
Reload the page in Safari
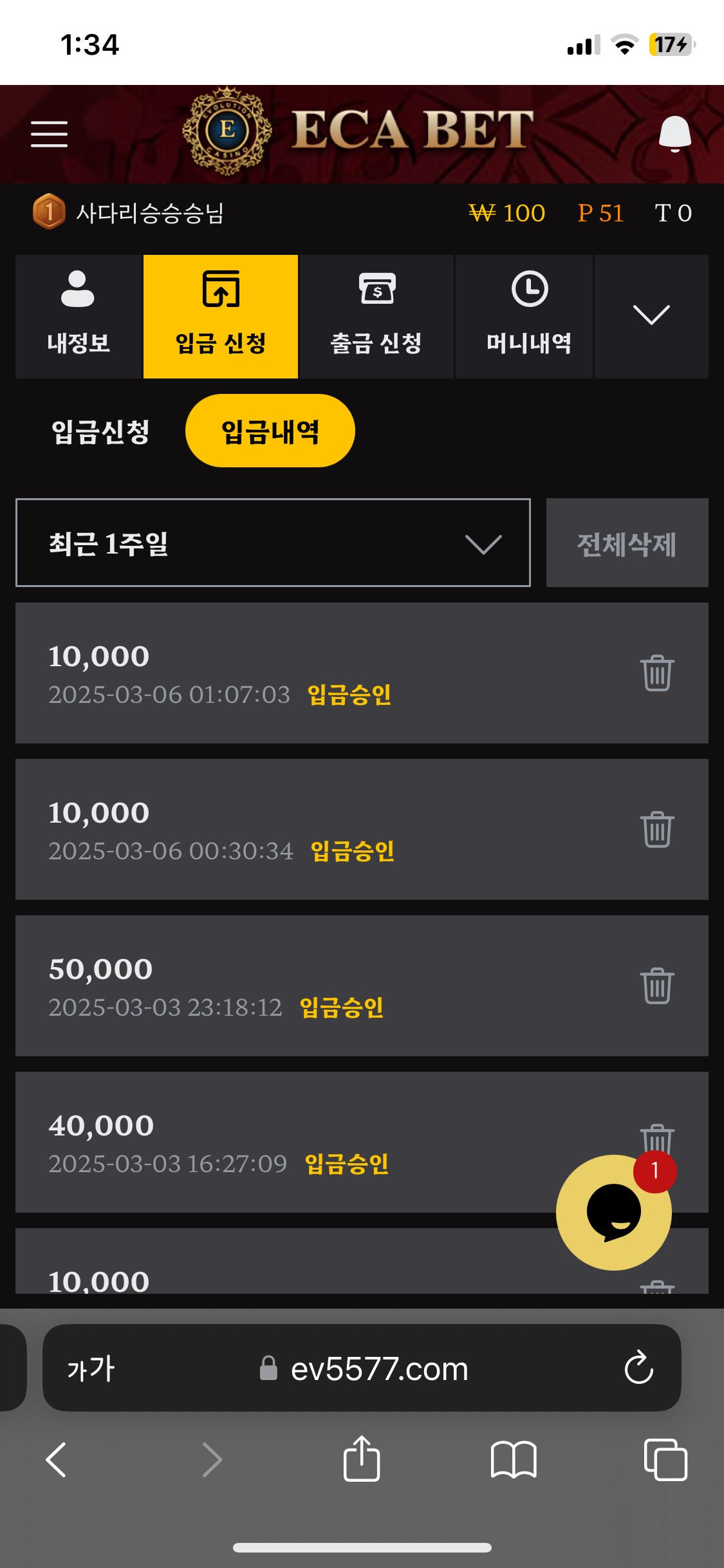pos(638,1368)
